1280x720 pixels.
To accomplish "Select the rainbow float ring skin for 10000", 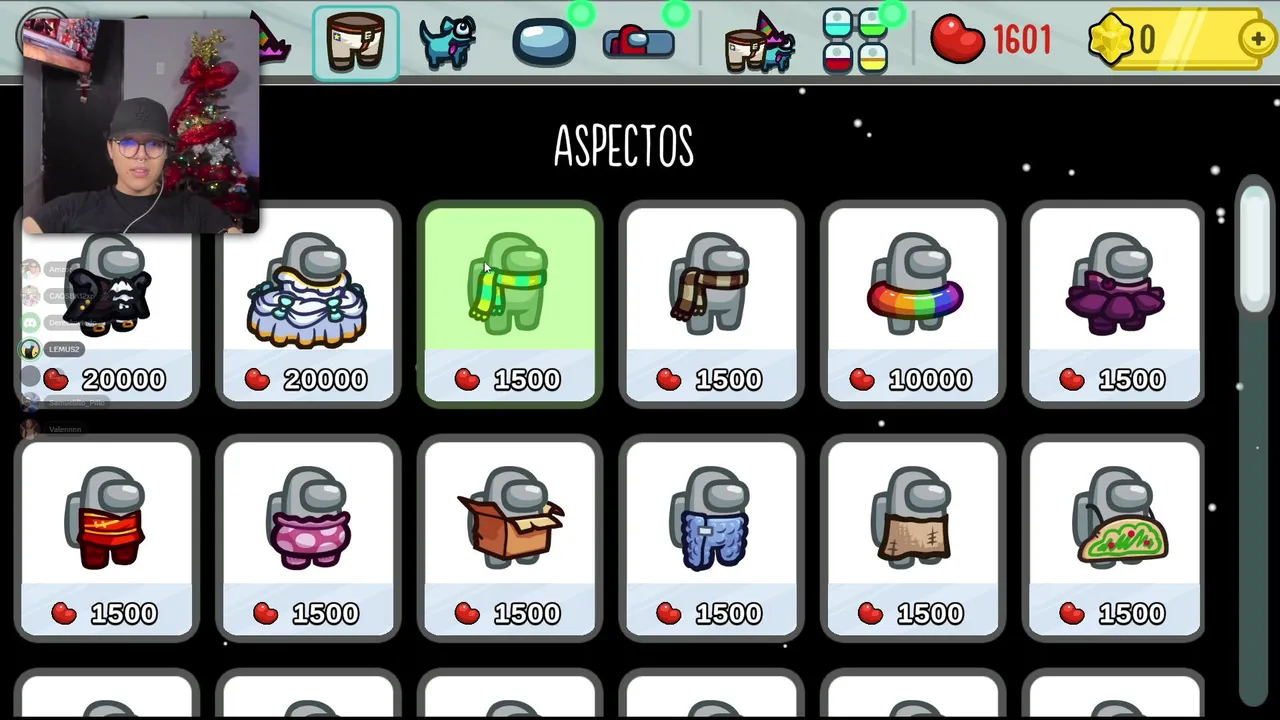I will [x=912, y=305].
